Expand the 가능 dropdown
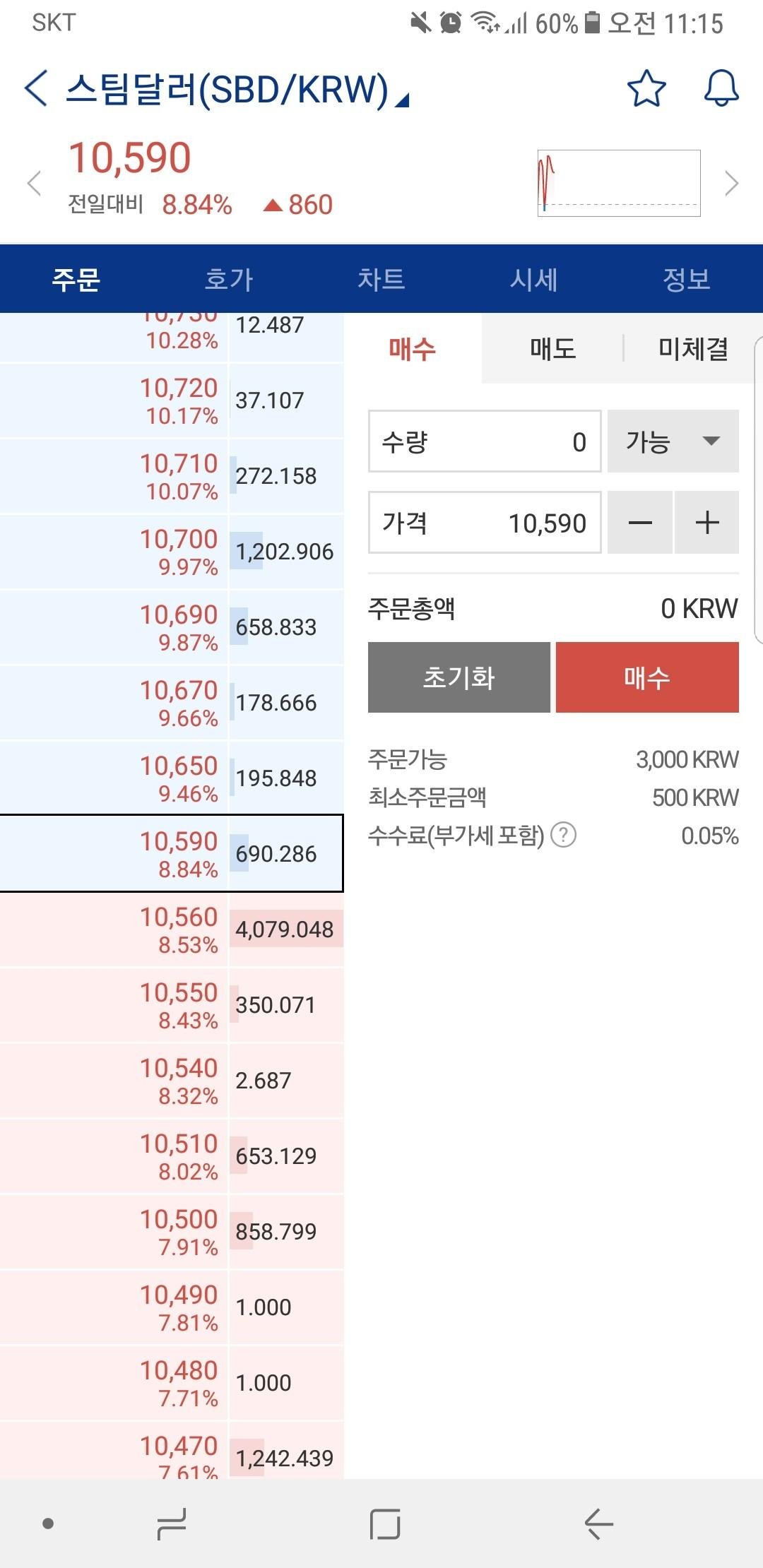 point(673,441)
